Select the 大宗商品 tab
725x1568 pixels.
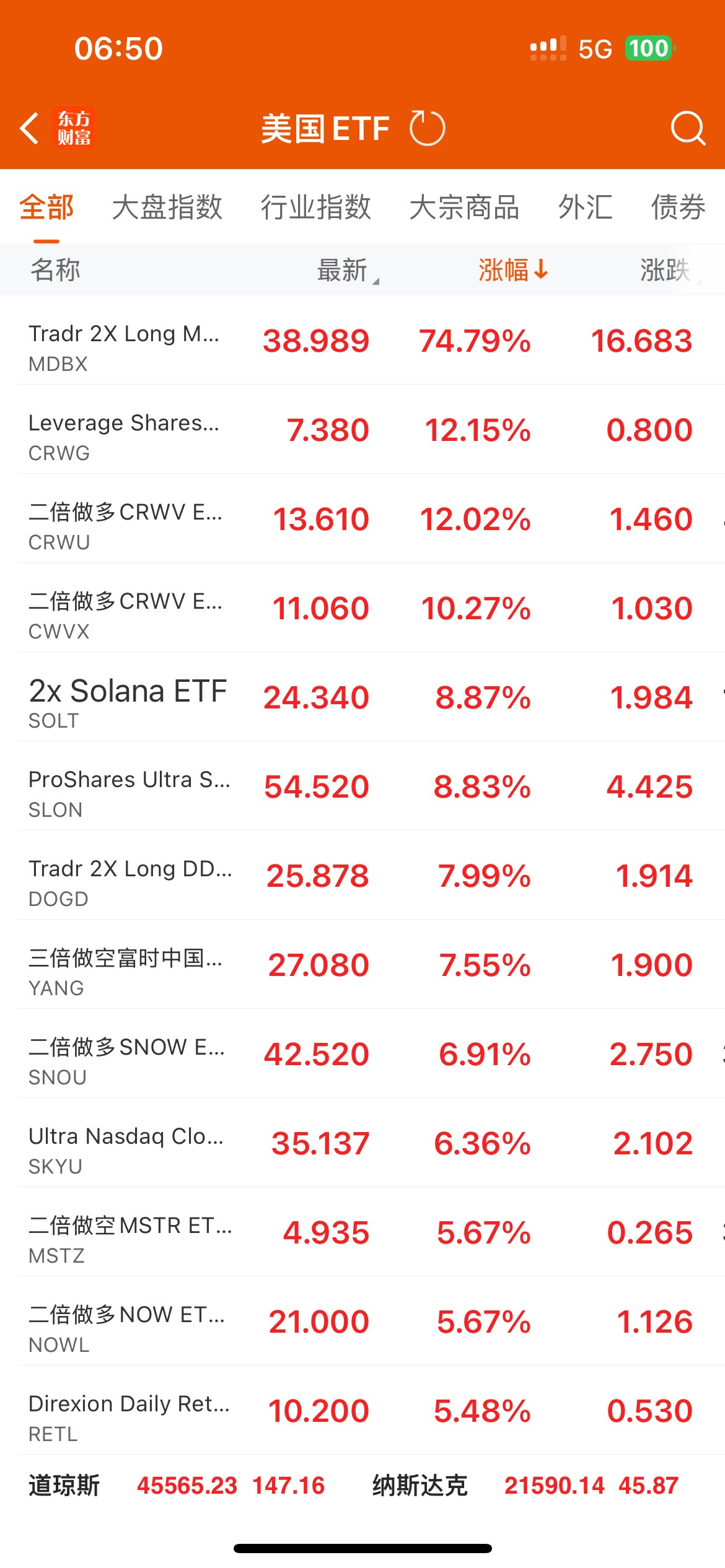(465, 207)
